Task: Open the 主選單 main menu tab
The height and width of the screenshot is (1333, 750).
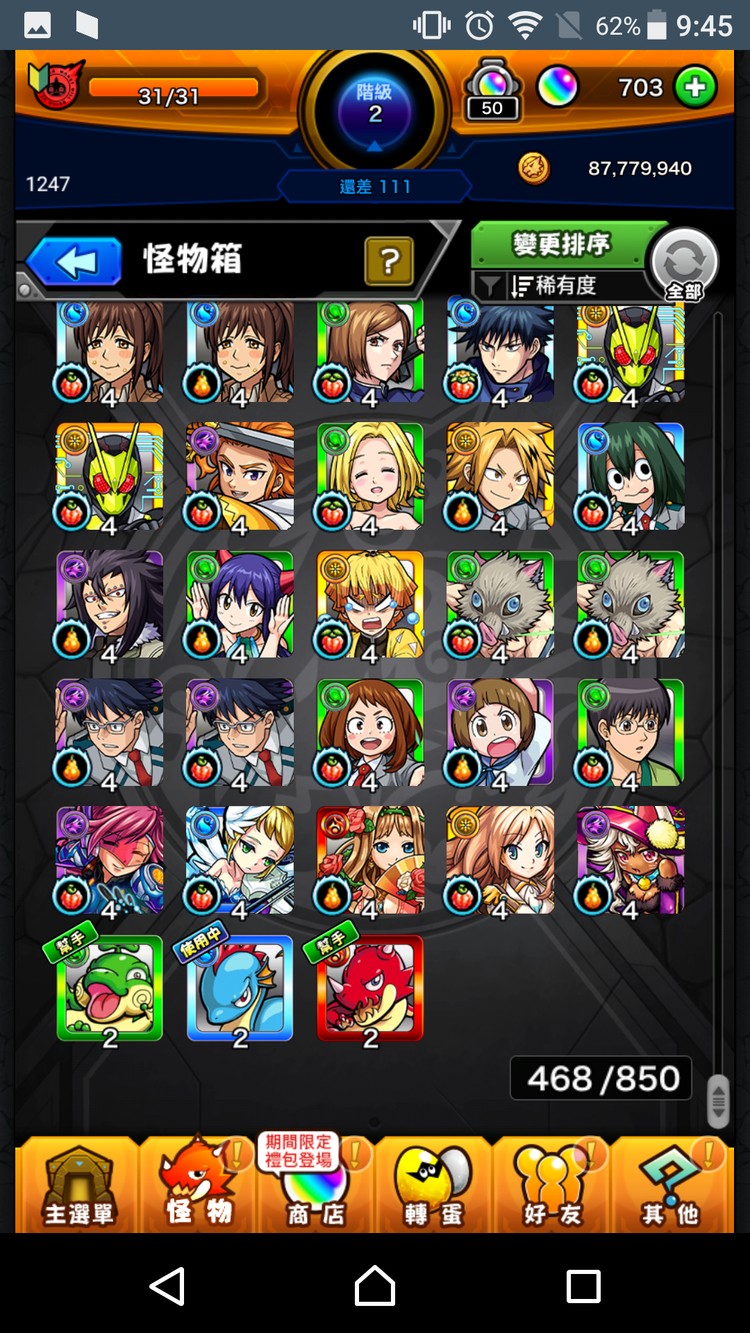Action: (x=78, y=1187)
